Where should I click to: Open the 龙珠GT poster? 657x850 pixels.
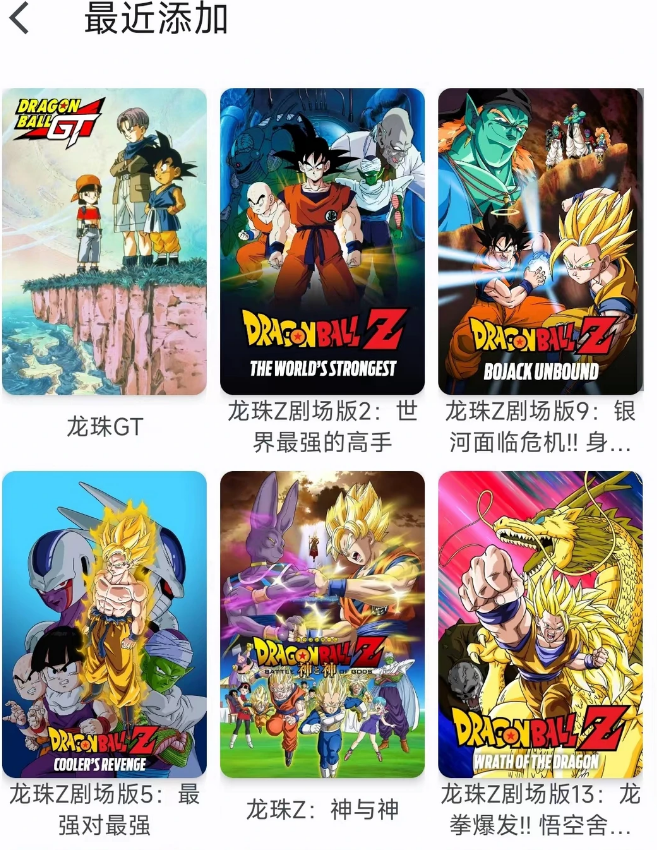[104, 242]
